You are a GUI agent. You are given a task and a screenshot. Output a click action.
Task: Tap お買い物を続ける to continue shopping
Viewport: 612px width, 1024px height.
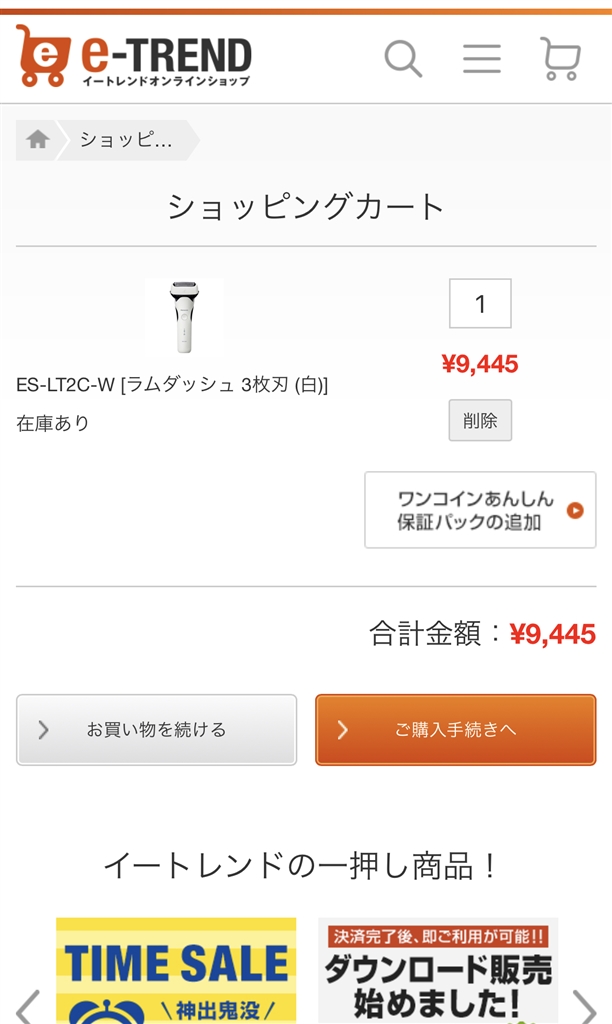click(156, 730)
